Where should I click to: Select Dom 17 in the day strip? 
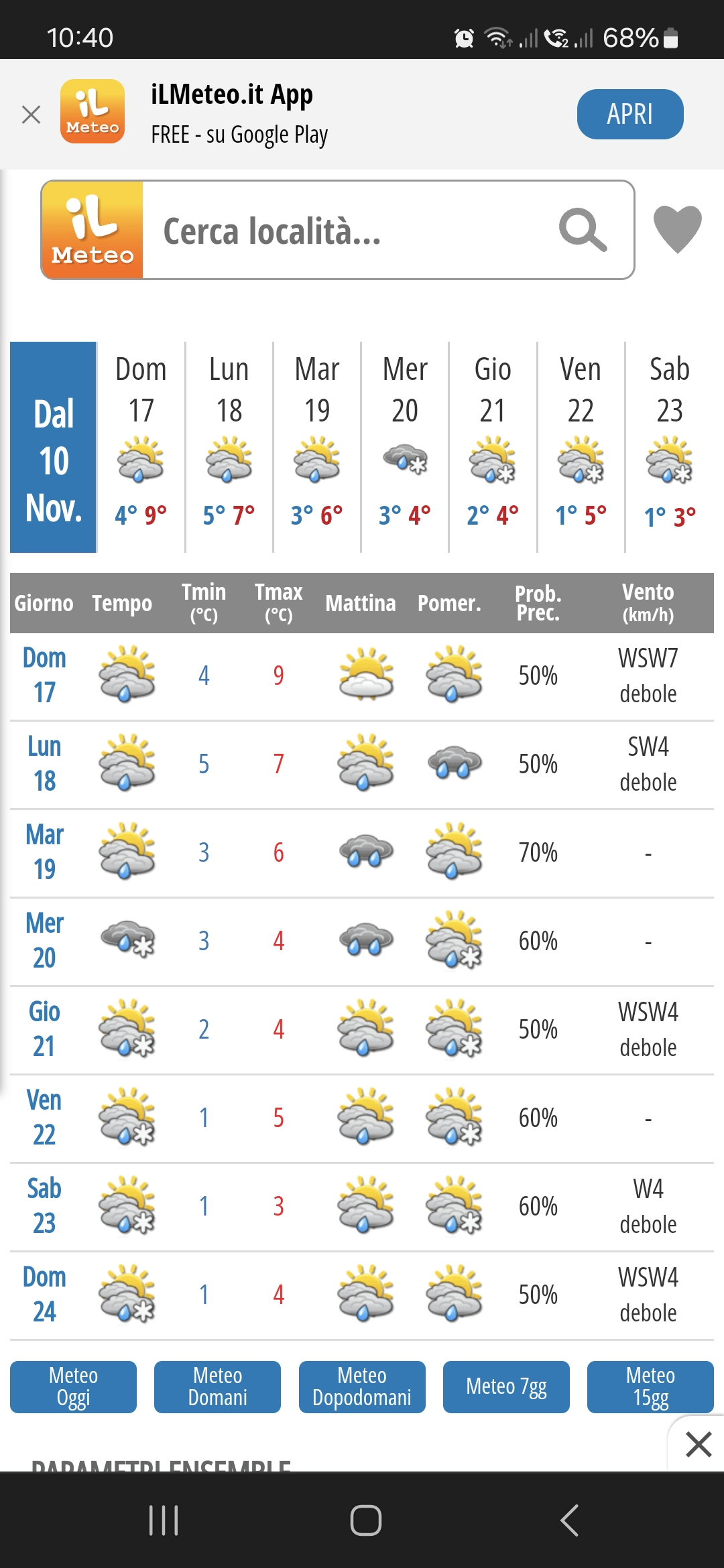(141, 447)
